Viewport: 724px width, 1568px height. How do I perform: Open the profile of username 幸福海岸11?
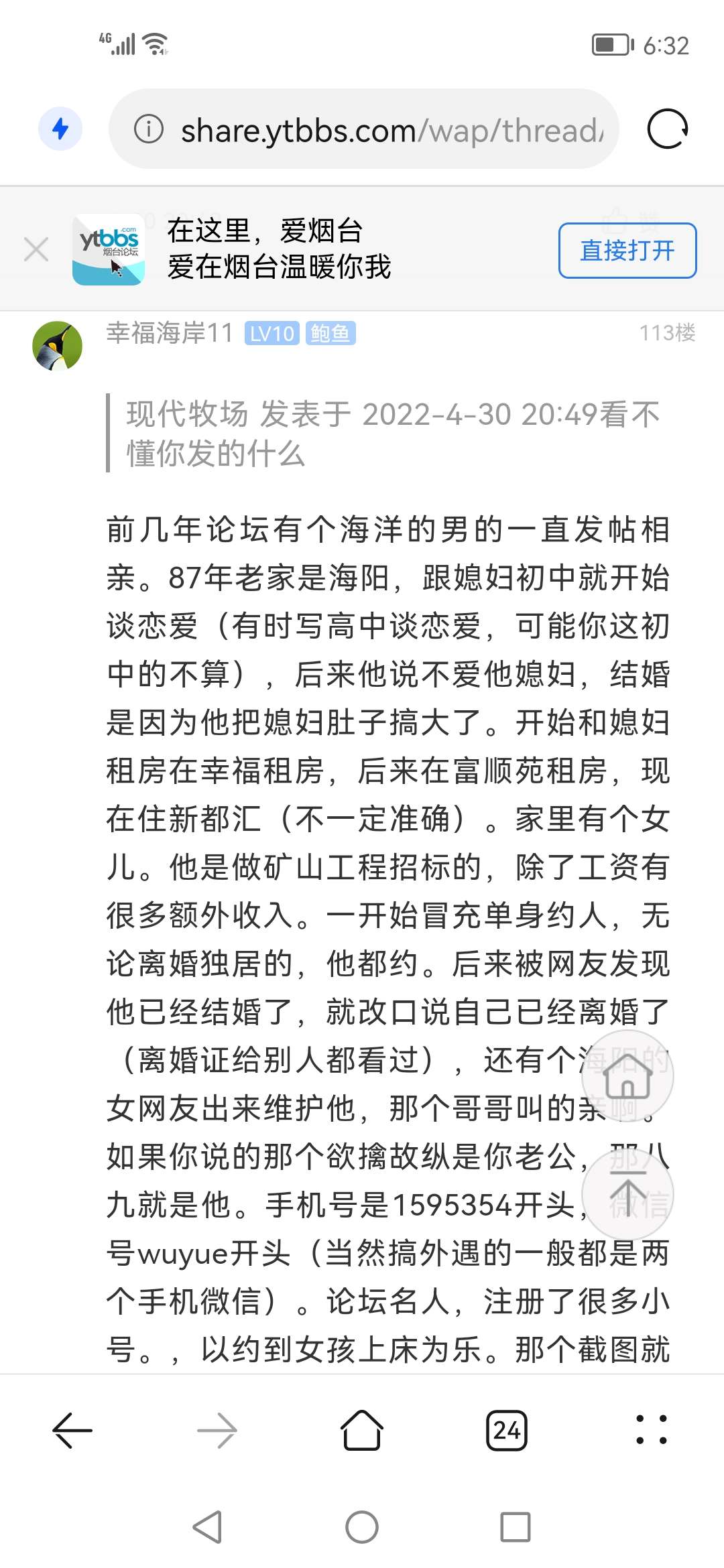[170, 333]
